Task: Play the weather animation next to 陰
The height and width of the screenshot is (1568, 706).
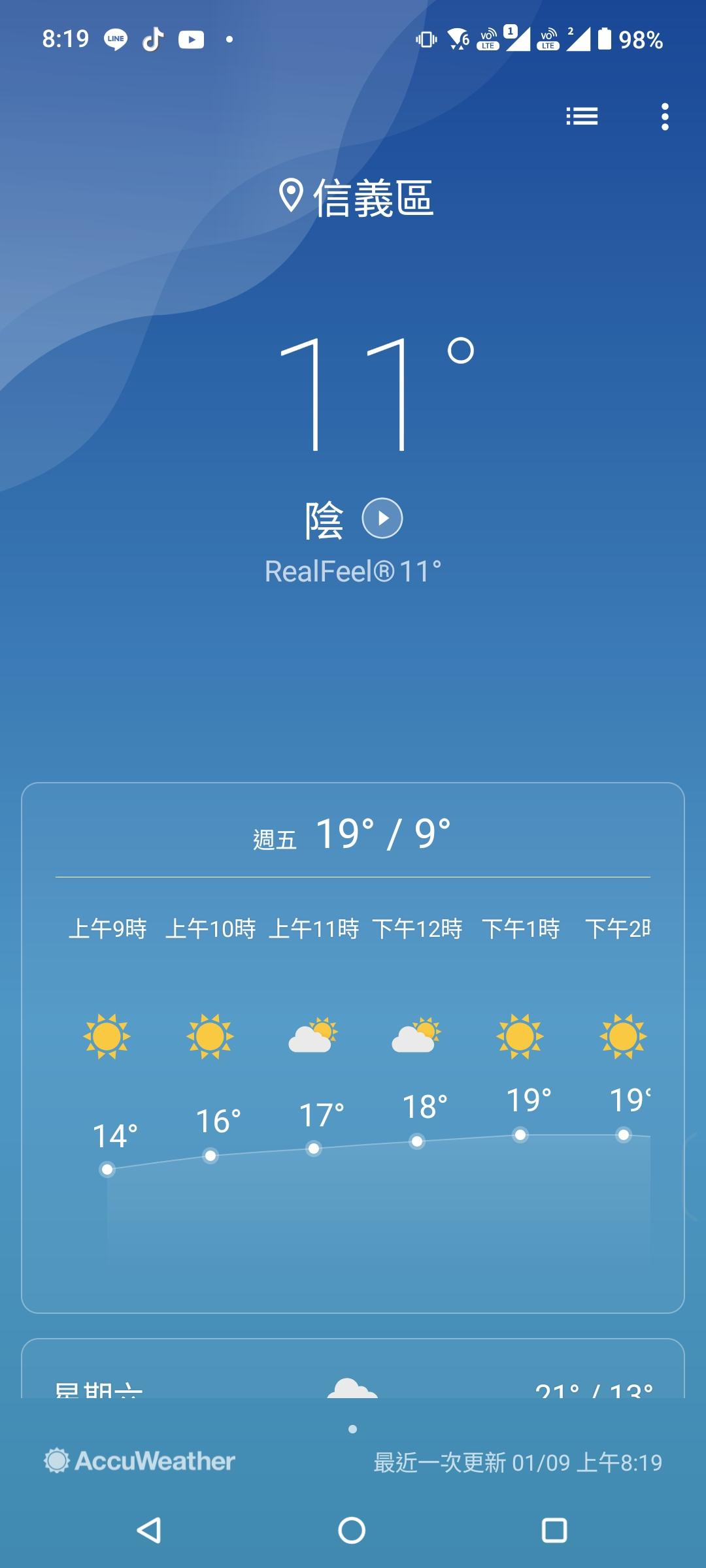Action: pos(382,518)
